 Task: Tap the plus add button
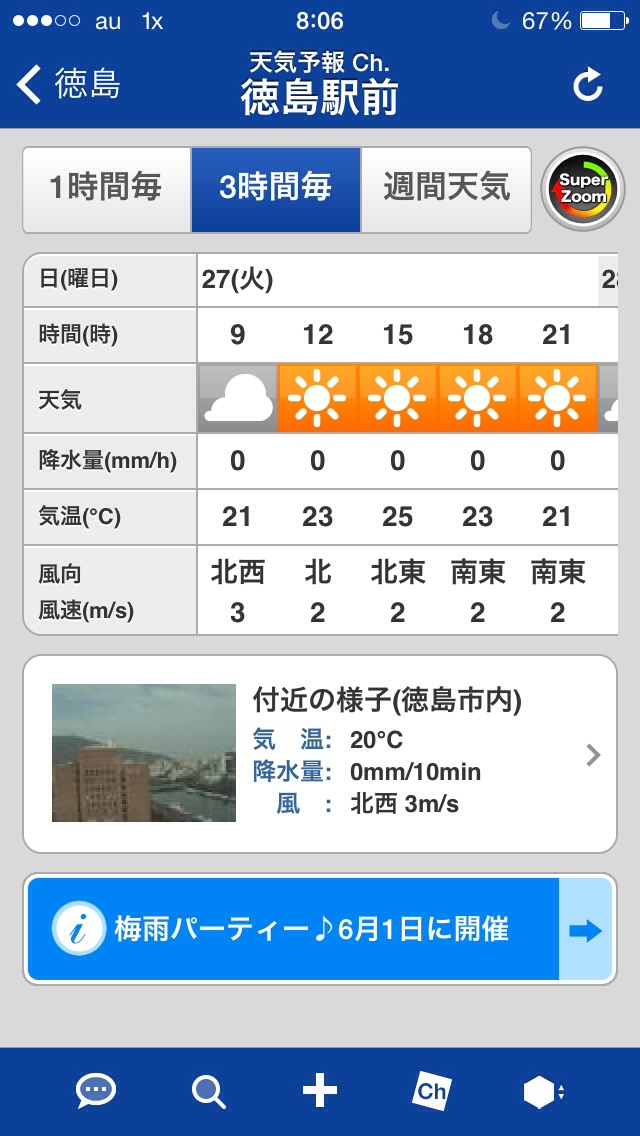pyautogui.click(x=320, y=1091)
